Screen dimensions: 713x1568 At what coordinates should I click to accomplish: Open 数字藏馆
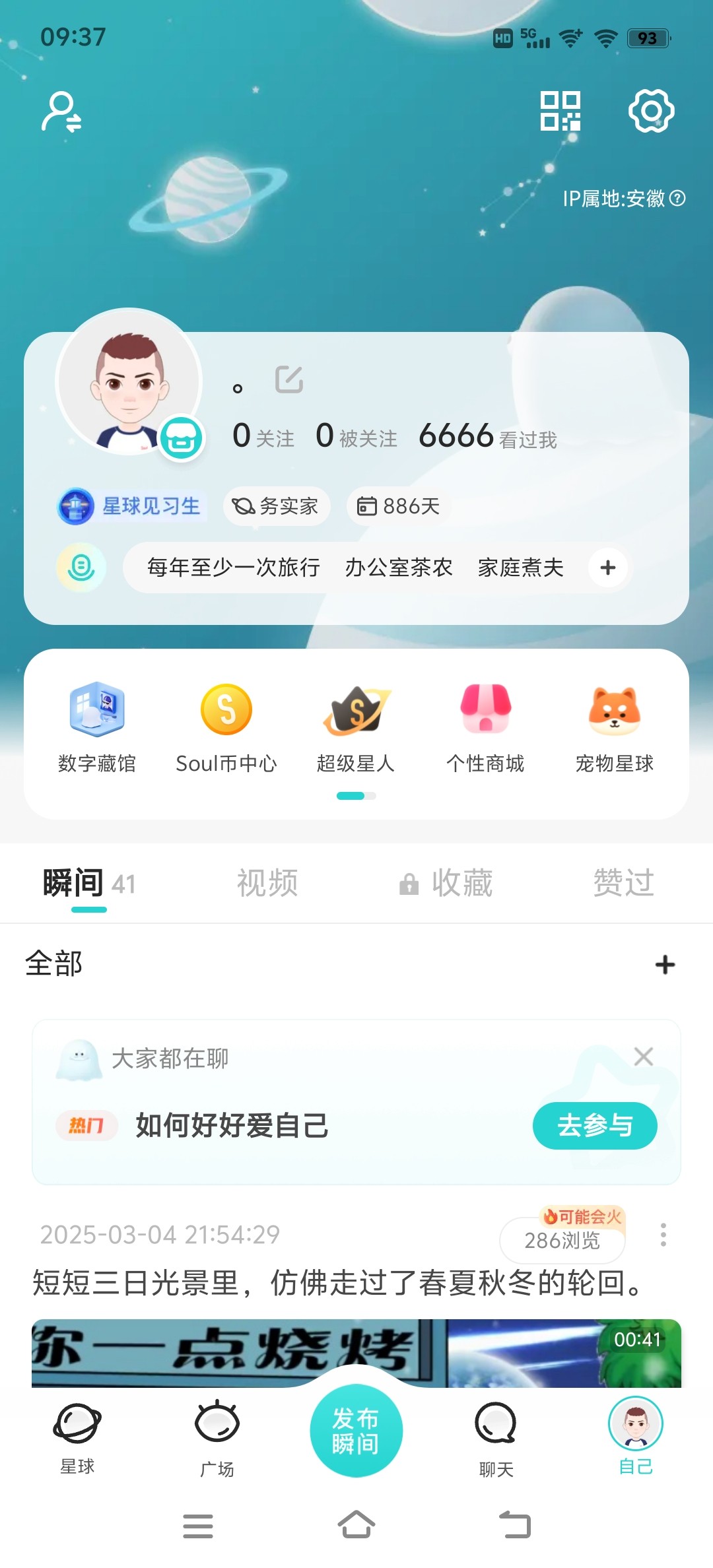[x=97, y=727]
